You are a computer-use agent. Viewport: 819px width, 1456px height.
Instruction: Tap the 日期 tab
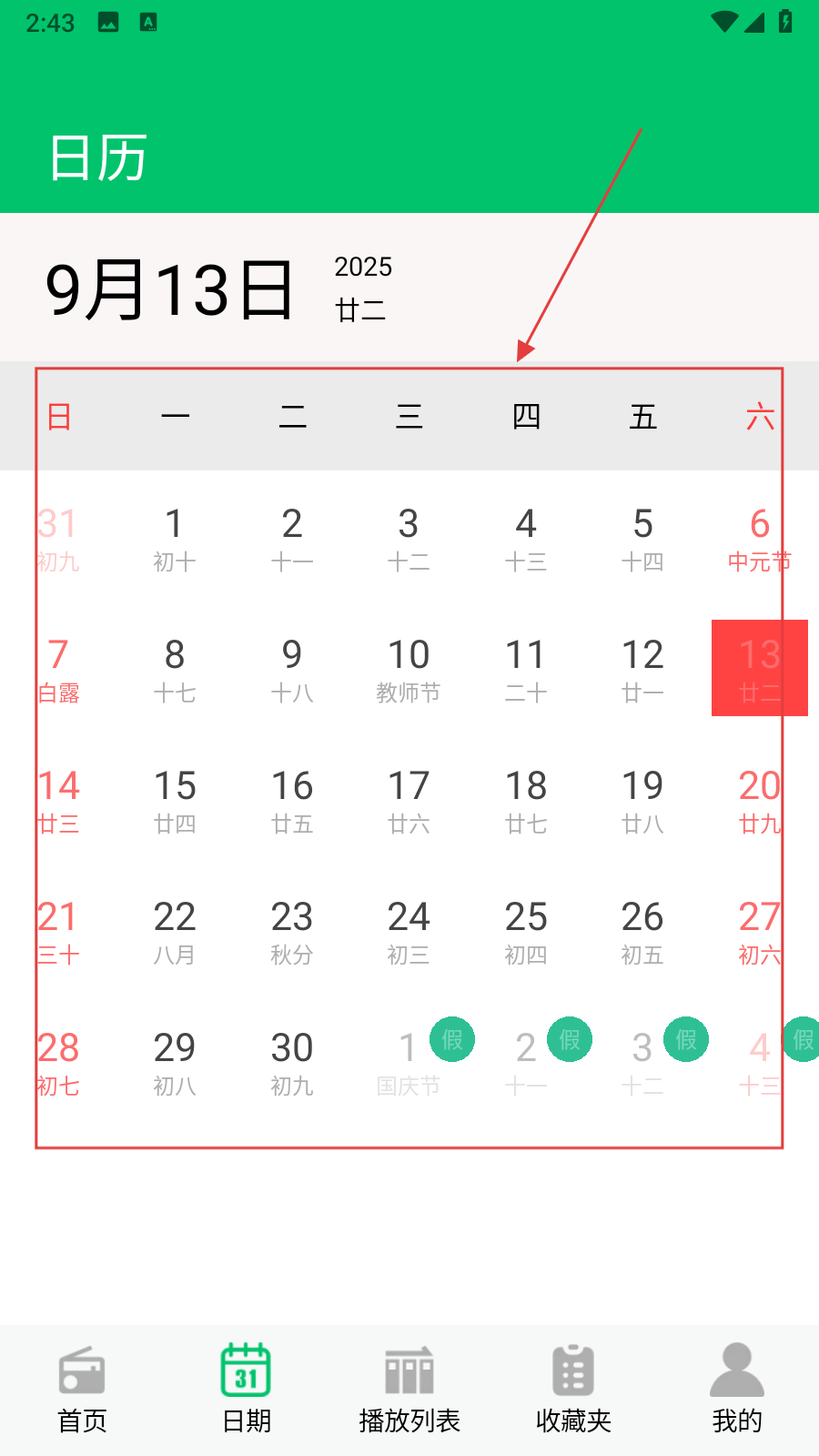pyautogui.click(x=246, y=1390)
